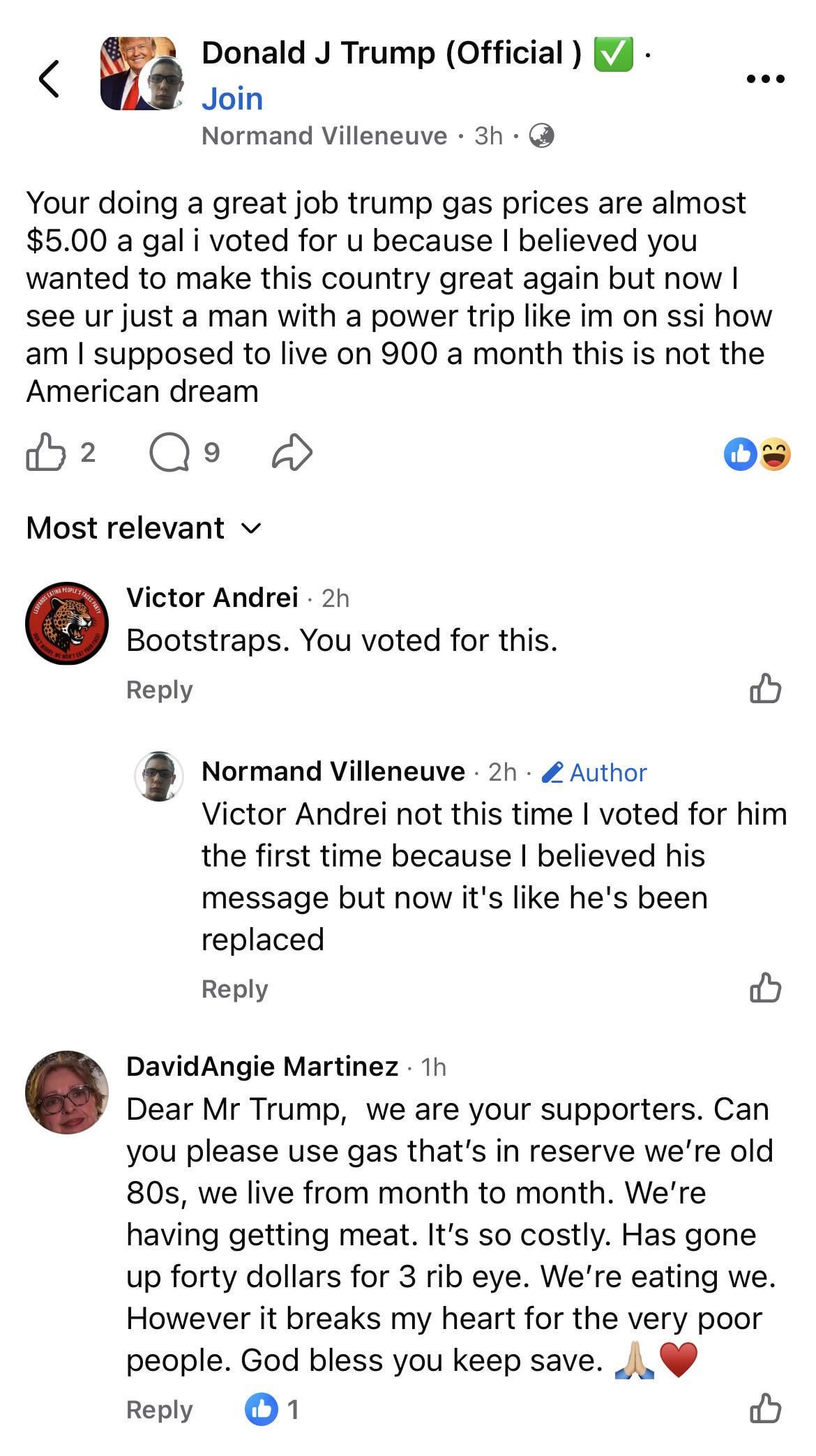View the reactions on the post
Image resolution: width=816 pixels, height=1456 pixels.
point(757,454)
